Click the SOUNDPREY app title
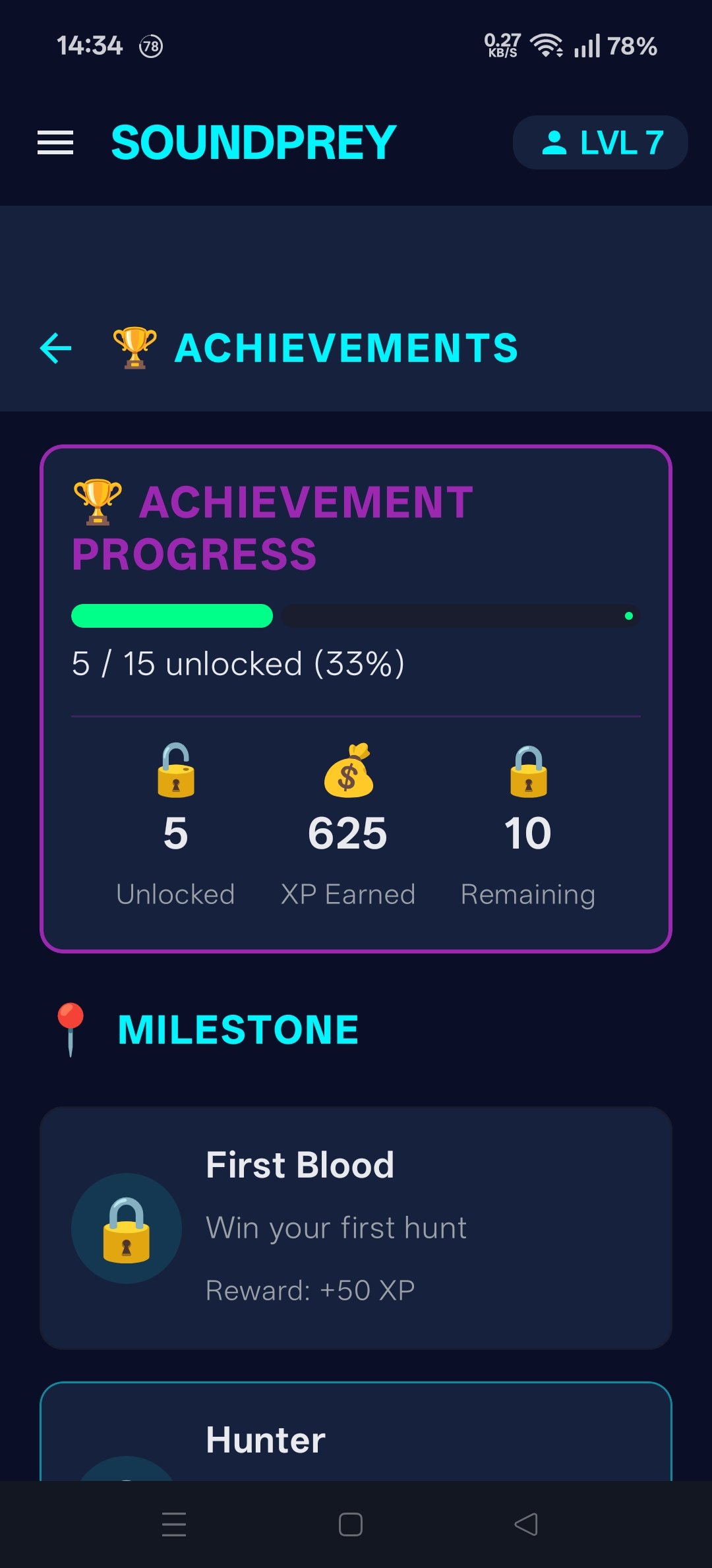 (252, 141)
